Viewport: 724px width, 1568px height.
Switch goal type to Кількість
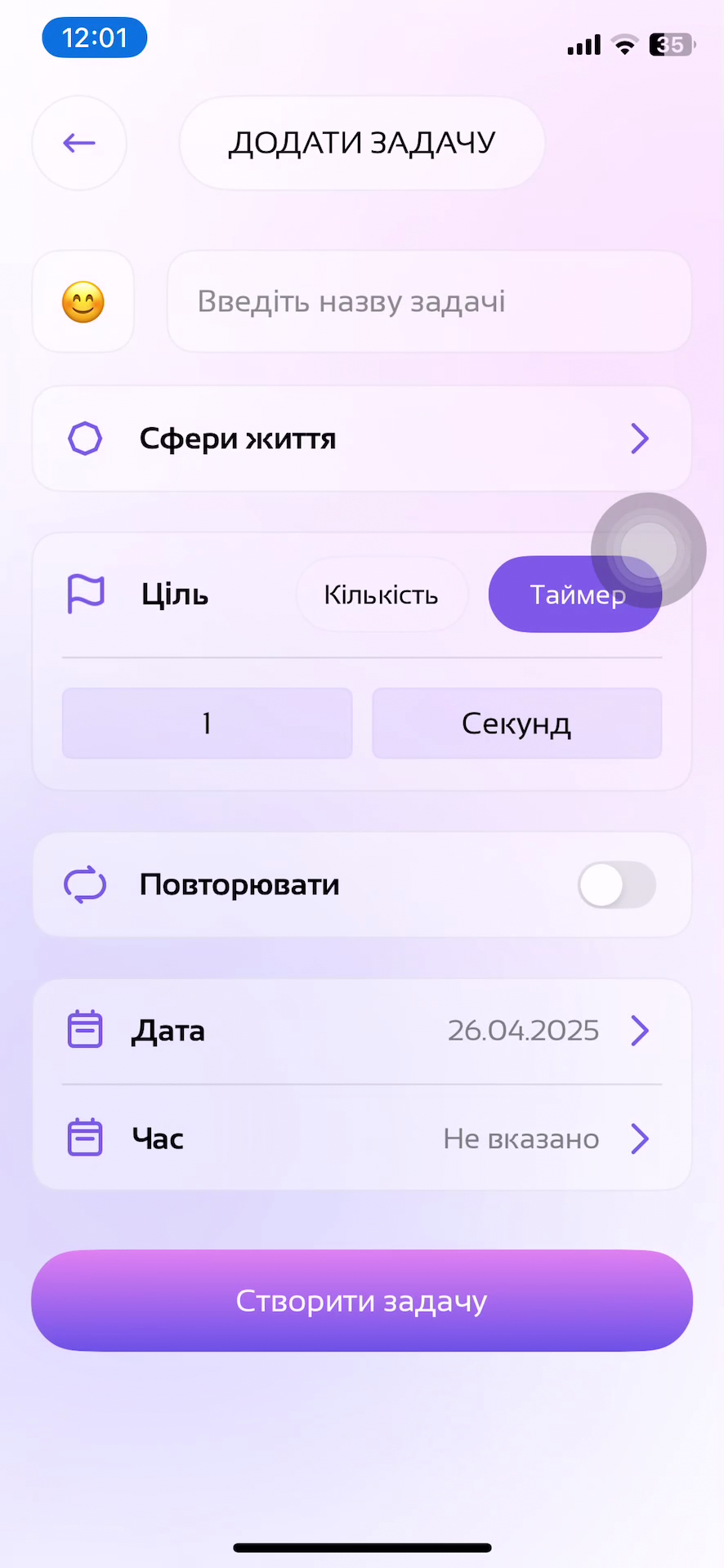click(x=382, y=595)
